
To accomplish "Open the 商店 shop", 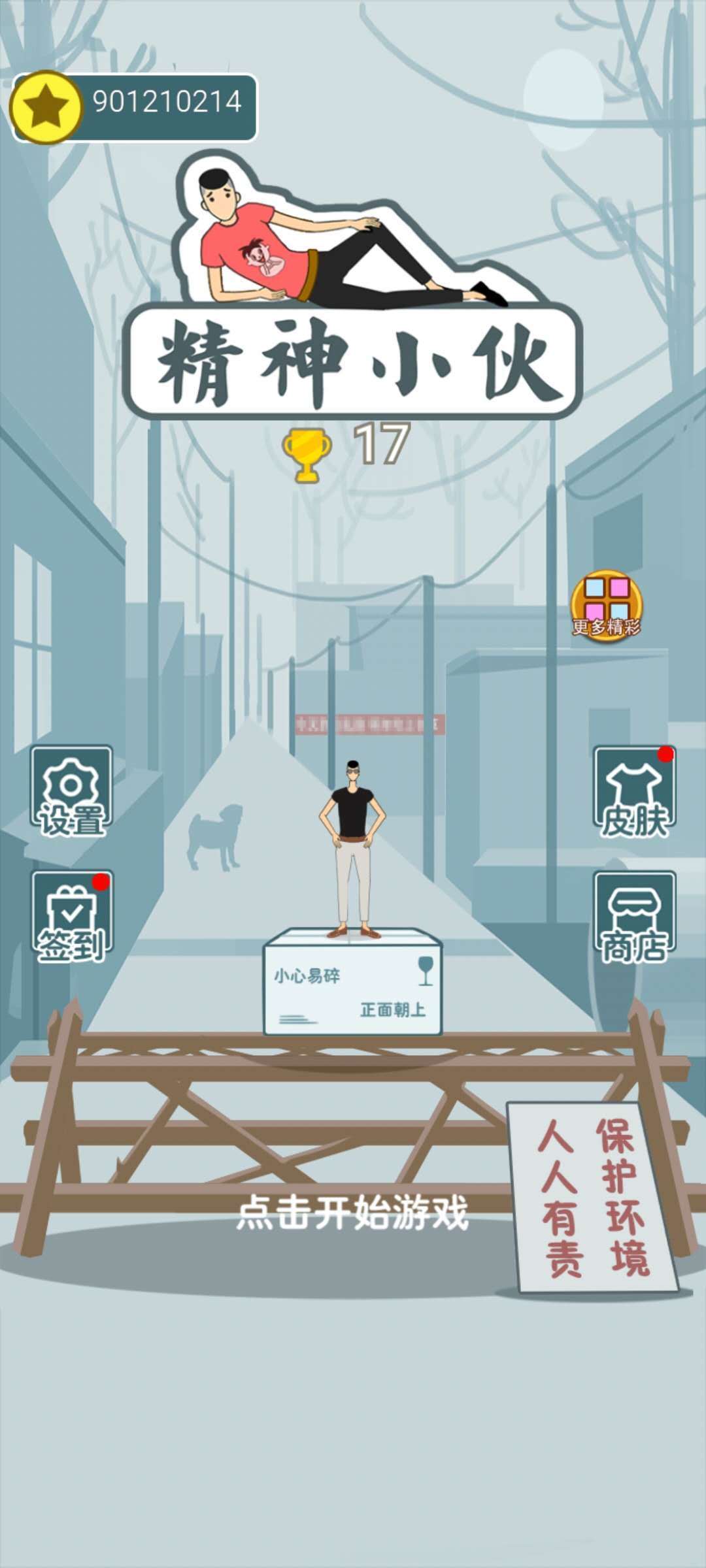I will (x=634, y=917).
